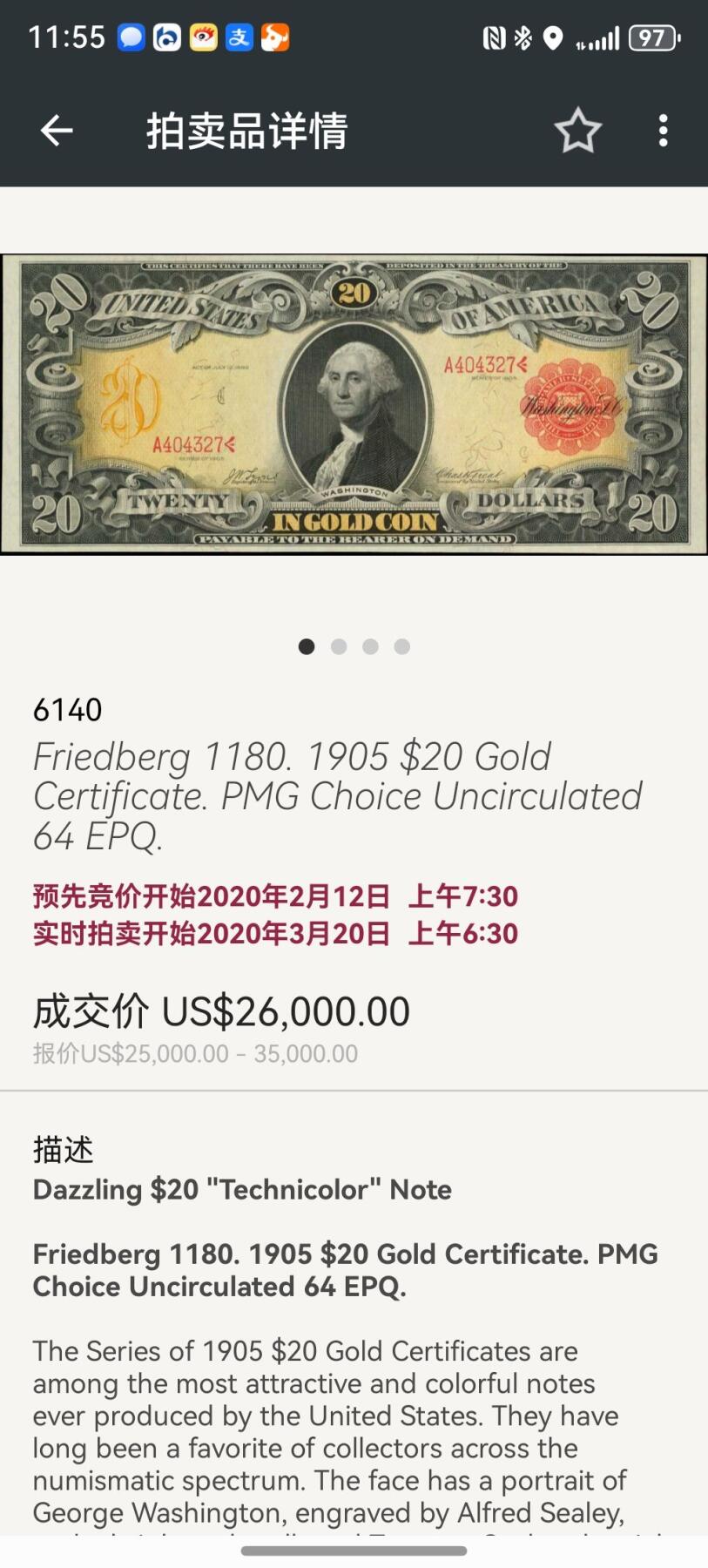The width and height of the screenshot is (708, 1568).
Task: Tap the 成交价 US$26,000.00 price
Action: (x=221, y=1010)
